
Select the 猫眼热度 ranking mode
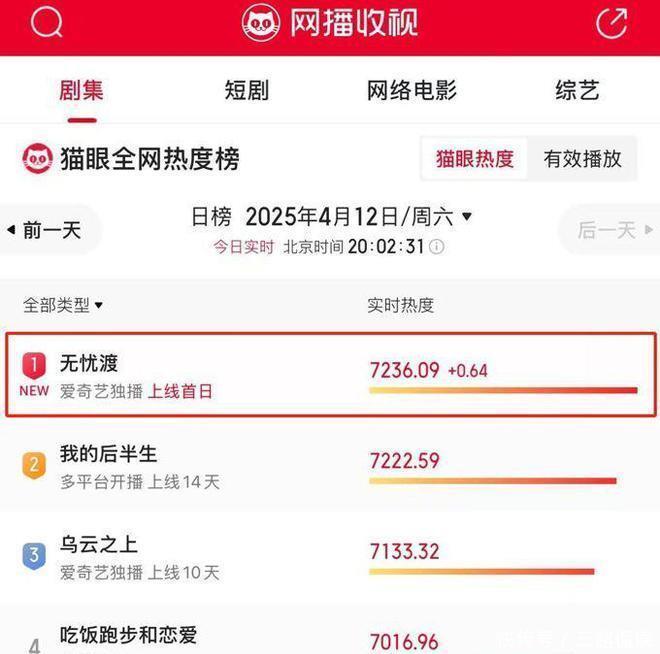click(474, 158)
